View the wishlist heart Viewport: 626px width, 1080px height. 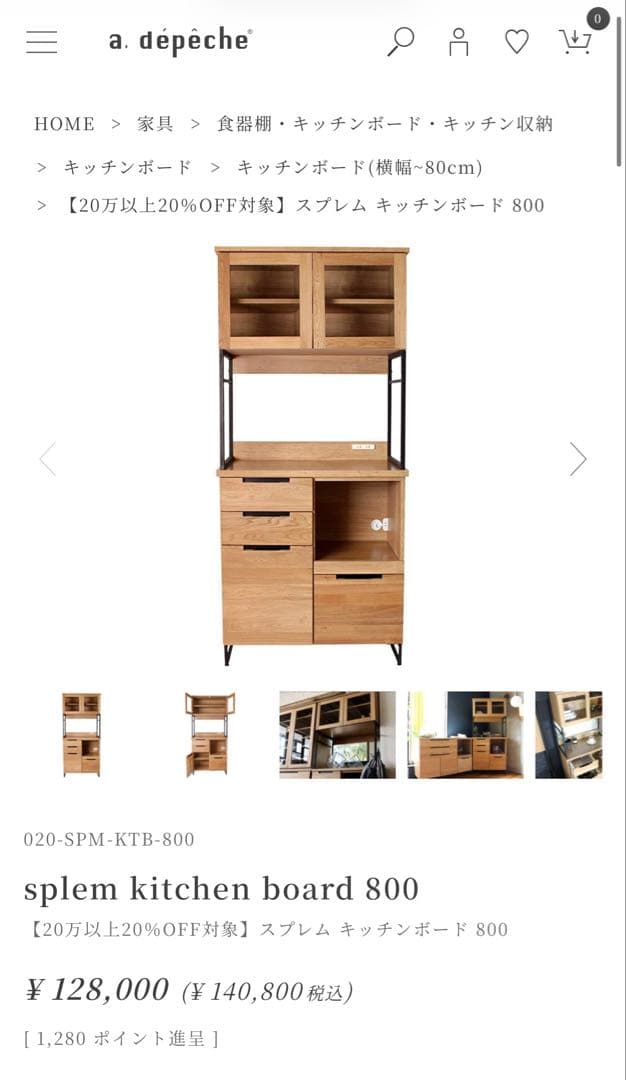[516, 42]
